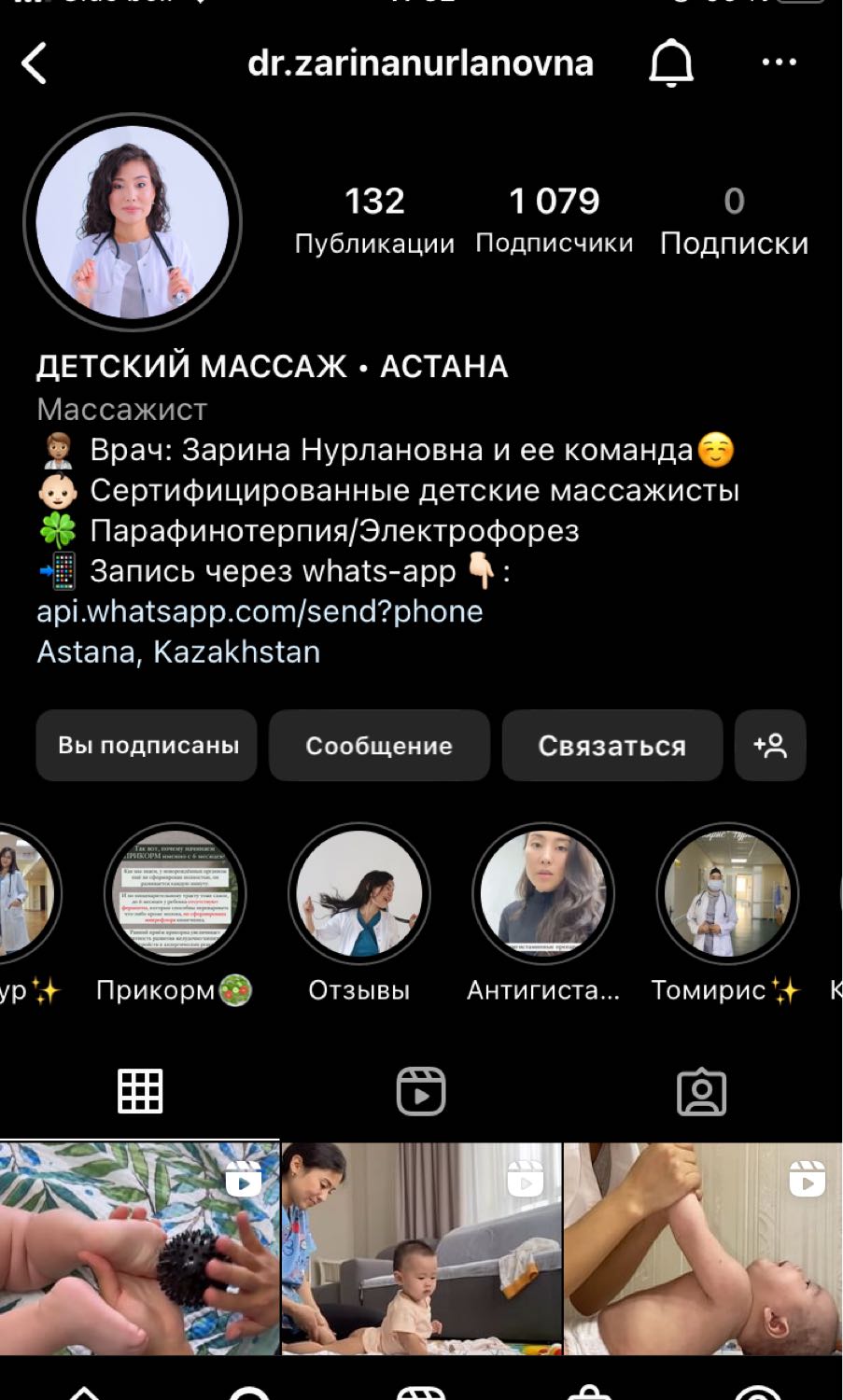This screenshot has height=1400, width=843.
Task: Tap the Вы подписаны button
Action: [x=147, y=745]
